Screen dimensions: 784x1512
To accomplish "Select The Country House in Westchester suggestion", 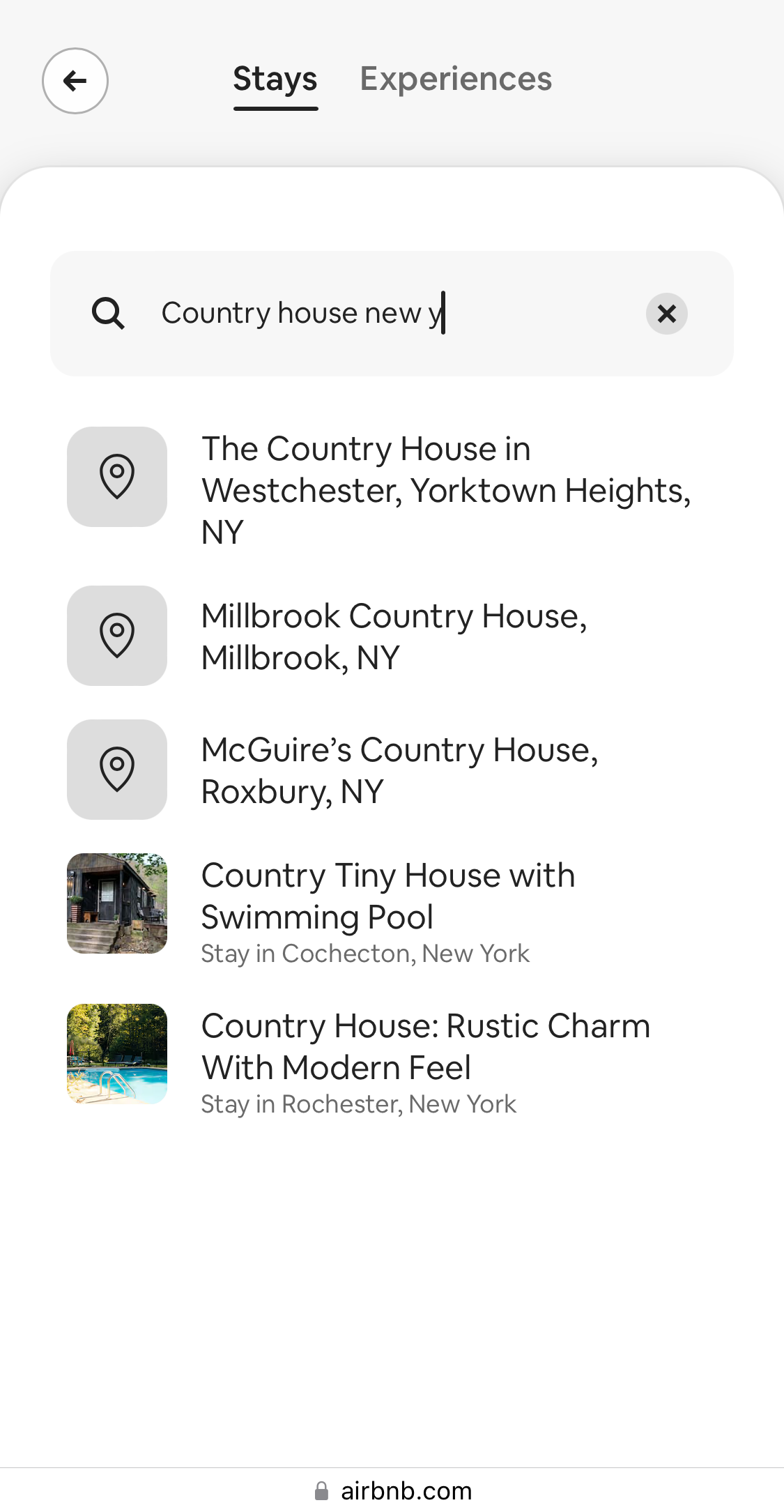I will (446, 489).
